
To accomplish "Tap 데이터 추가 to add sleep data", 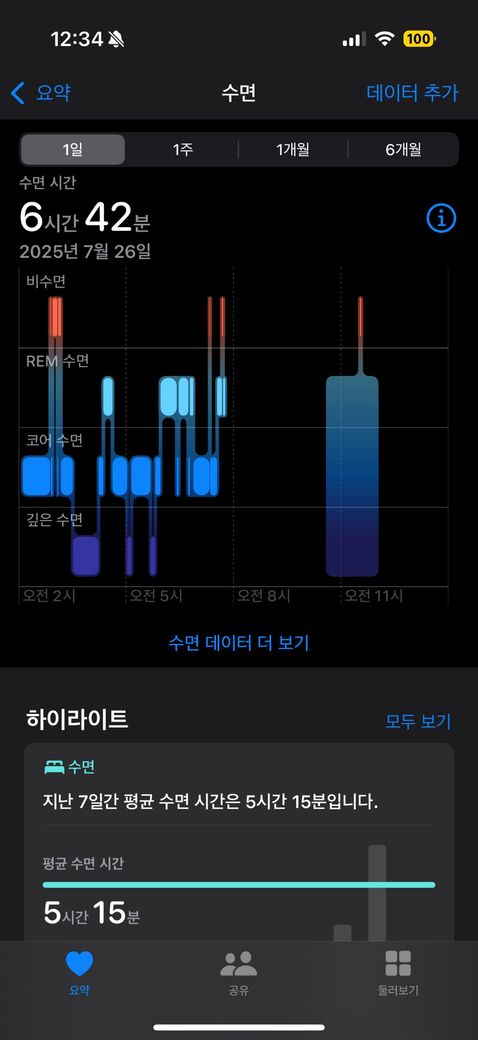I will (x=412, y=93).
